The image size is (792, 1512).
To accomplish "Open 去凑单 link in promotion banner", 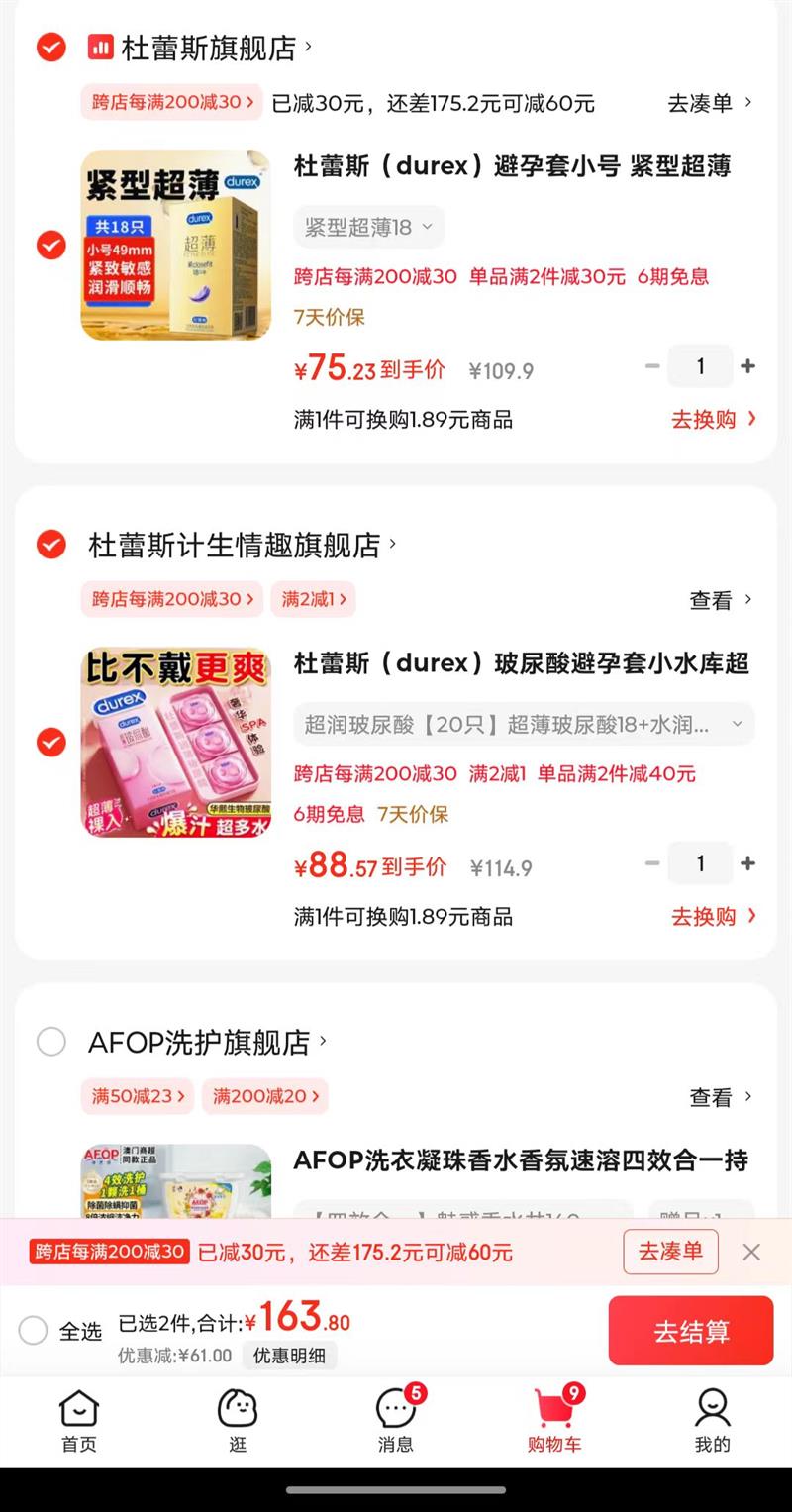I will pyautogui.click(x=670, y=1252).
